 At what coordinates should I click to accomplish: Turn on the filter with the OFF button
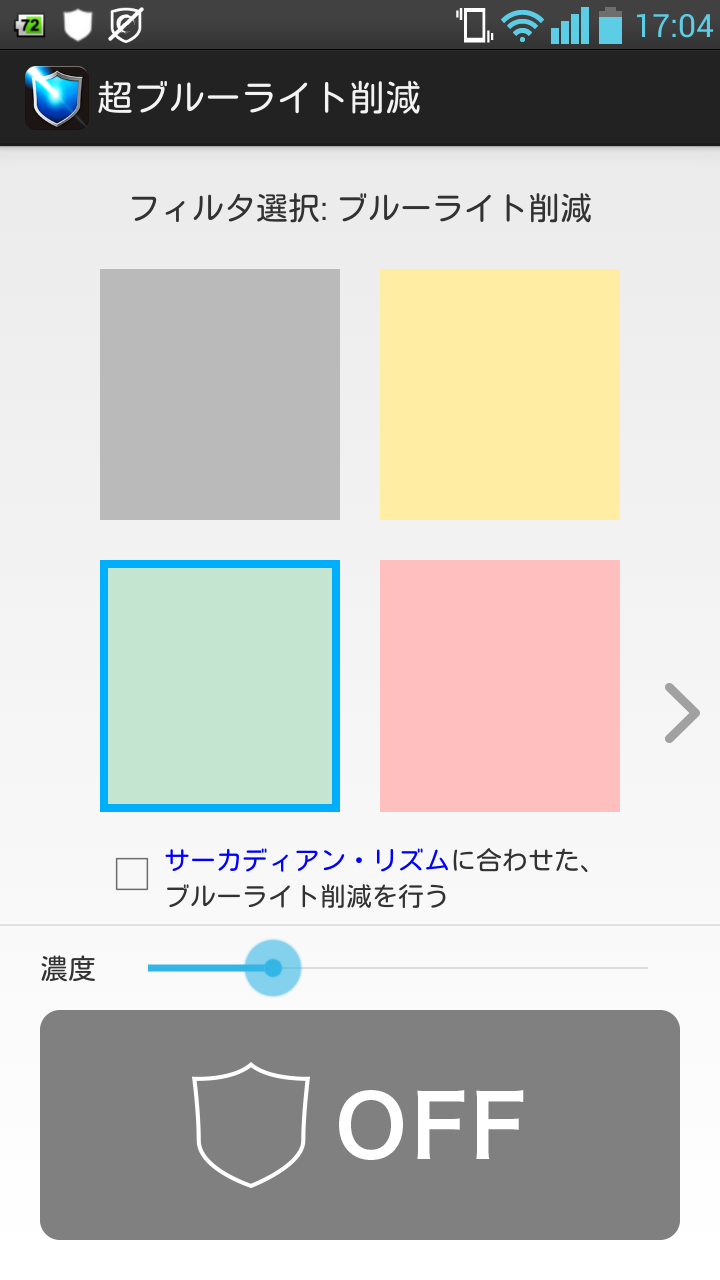tap(360, 1125)
